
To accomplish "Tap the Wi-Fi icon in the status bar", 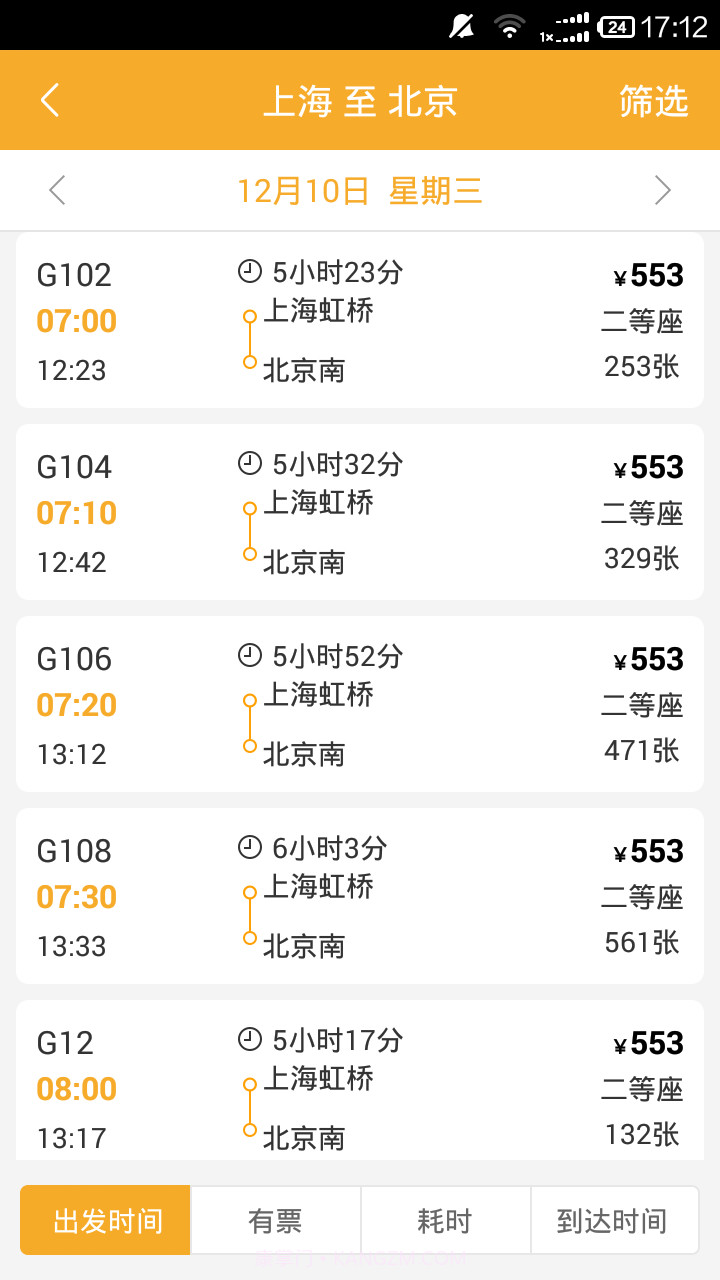I will (x=510, y=27).
